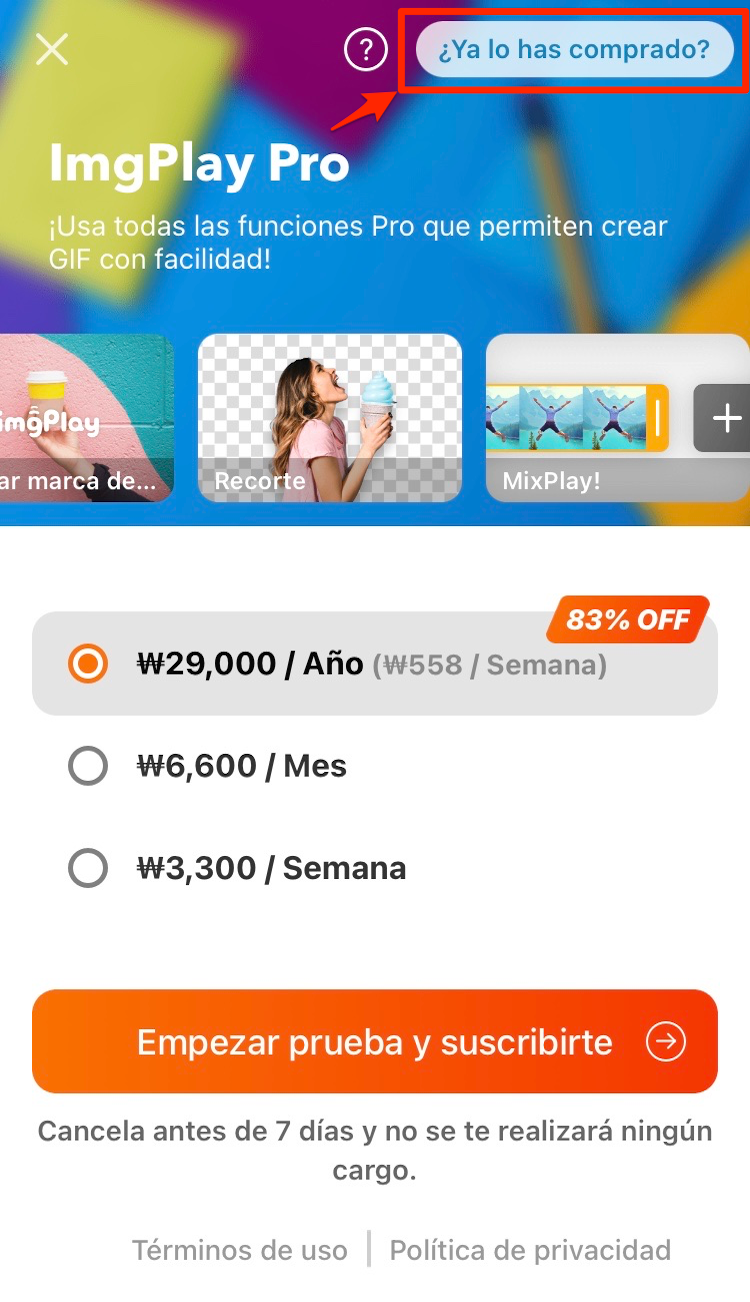This screenshot has width=750, height=1302.
Task: Close the ImgPlay Pro subscription screen
Action: click(52, 49)
